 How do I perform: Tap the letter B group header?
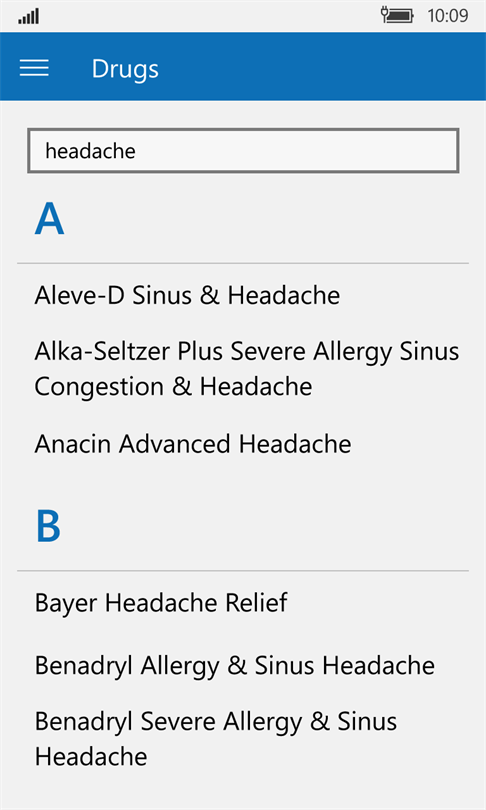[x=49, y=526]
